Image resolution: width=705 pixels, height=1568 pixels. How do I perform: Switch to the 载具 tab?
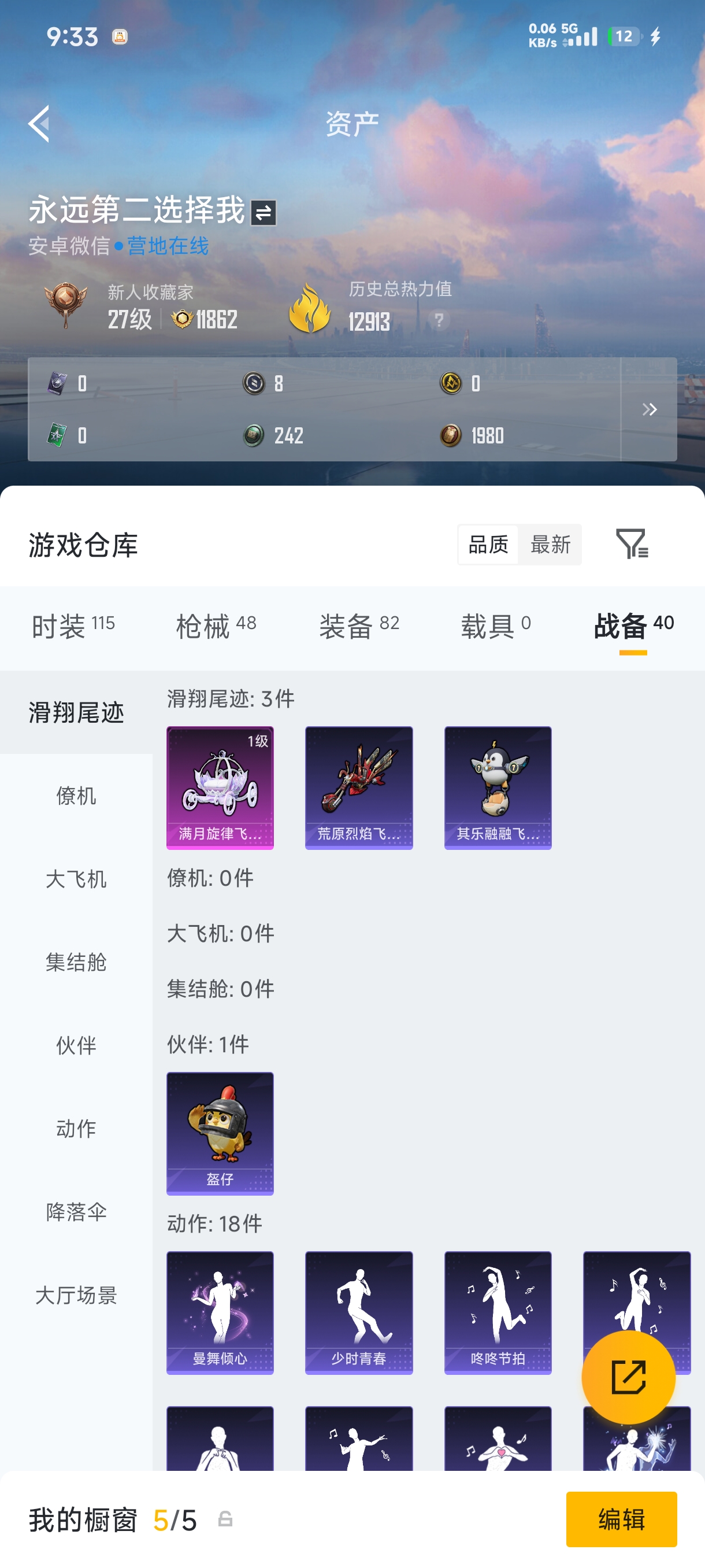click(496, 626)
